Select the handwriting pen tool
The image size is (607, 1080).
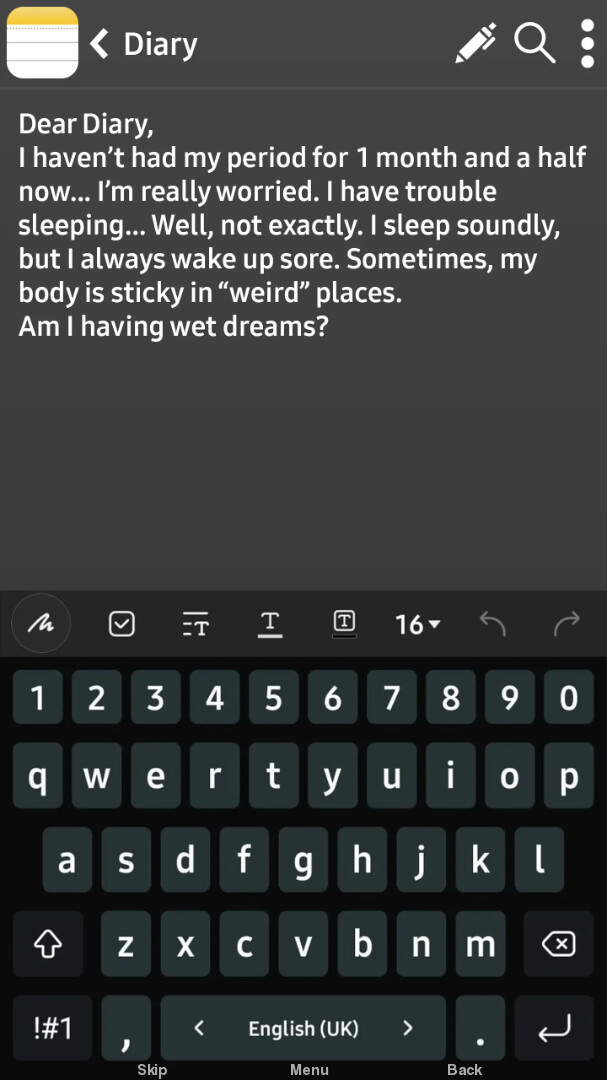pyautogui.click(x=41, y=624)
